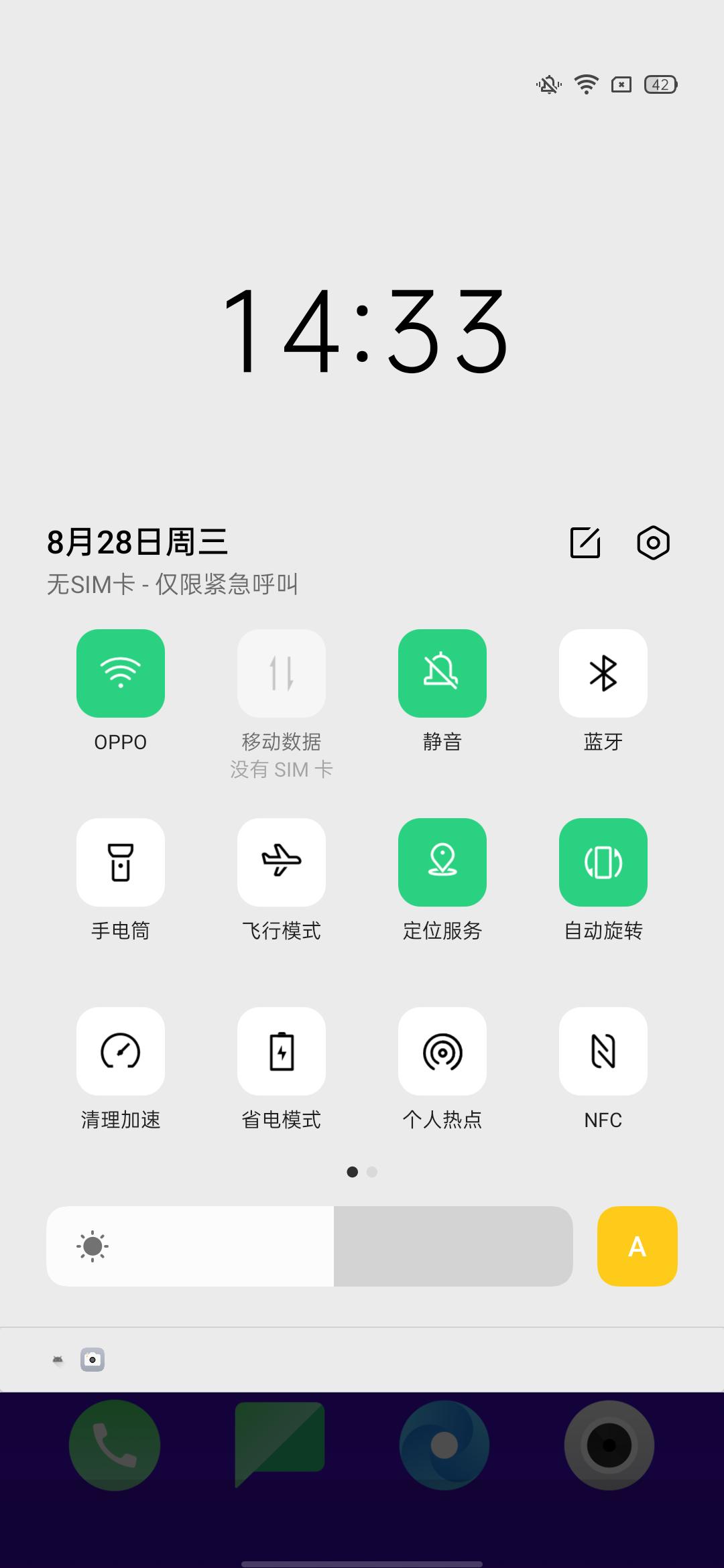Toggle OPPO Wi-Fi off
The height and width of the screenshot is (1568, 724).
tap(121, 673)
